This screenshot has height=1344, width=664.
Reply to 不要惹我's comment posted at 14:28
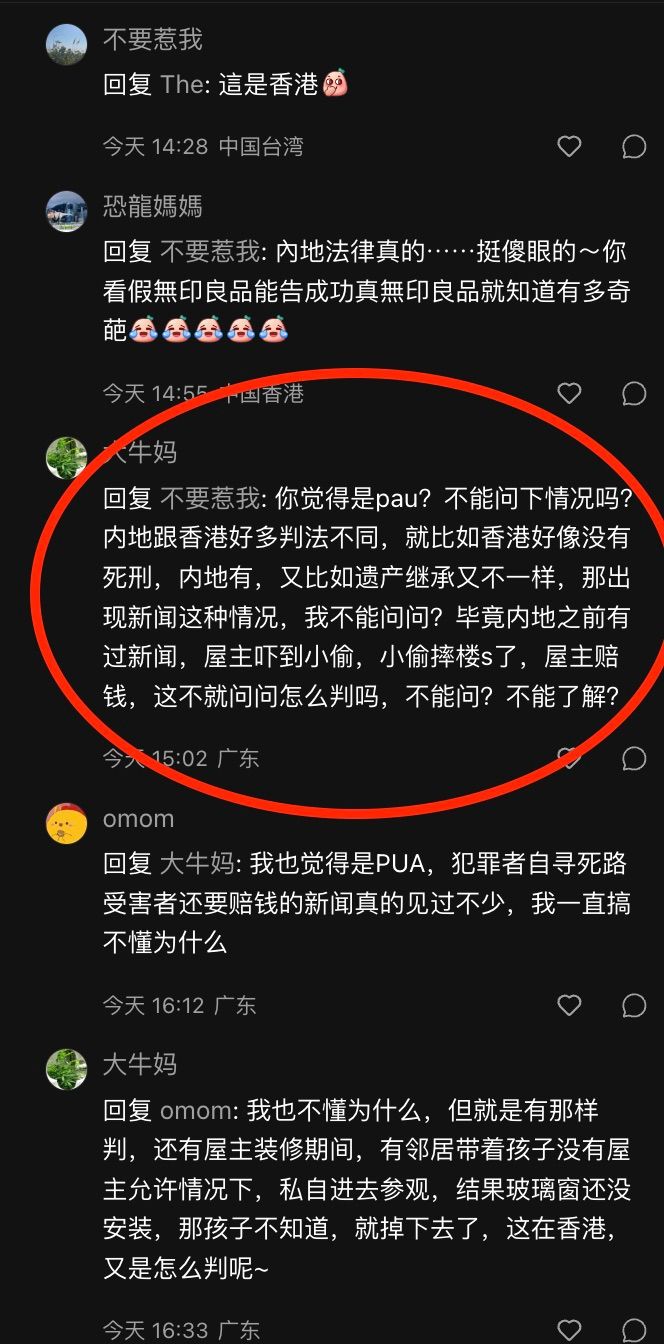pos(634,147)
